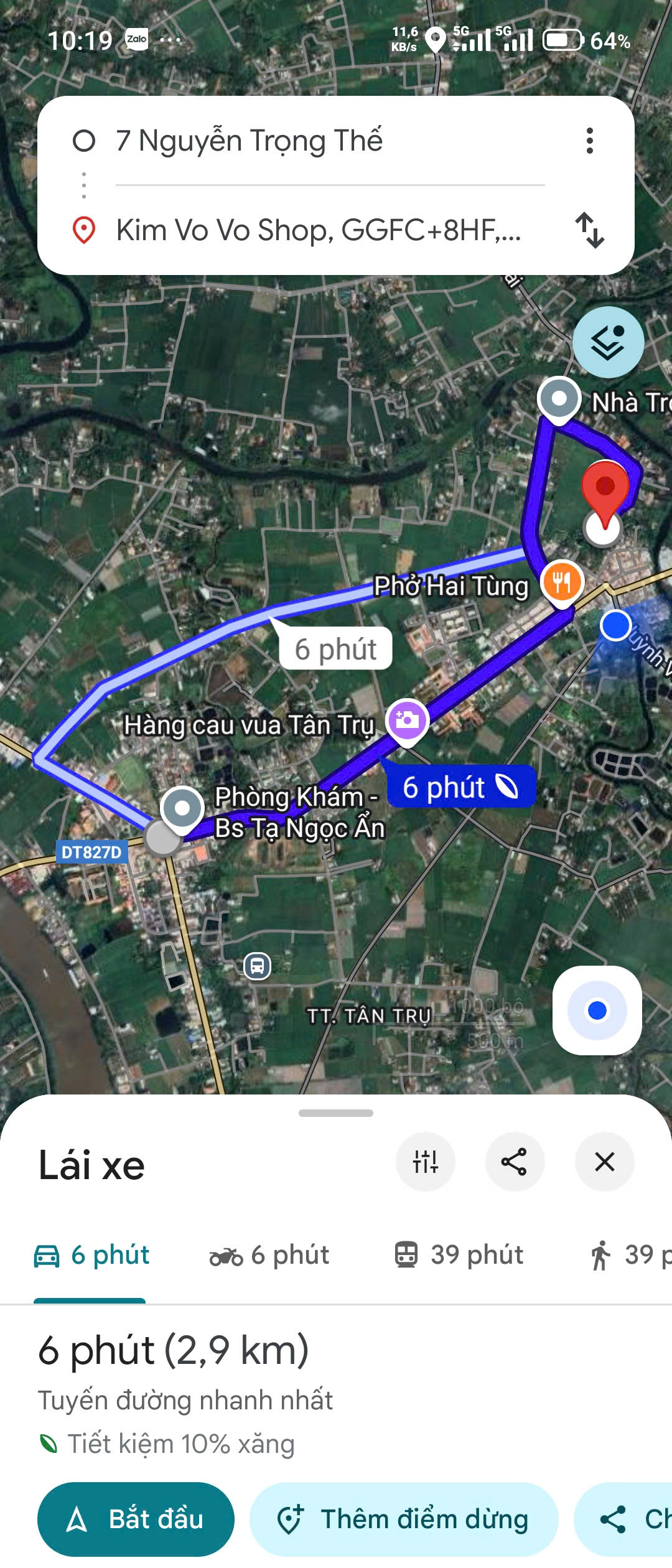
Task: Open Phở Hai Tùng restaurant marker
Action: [562, 582]
